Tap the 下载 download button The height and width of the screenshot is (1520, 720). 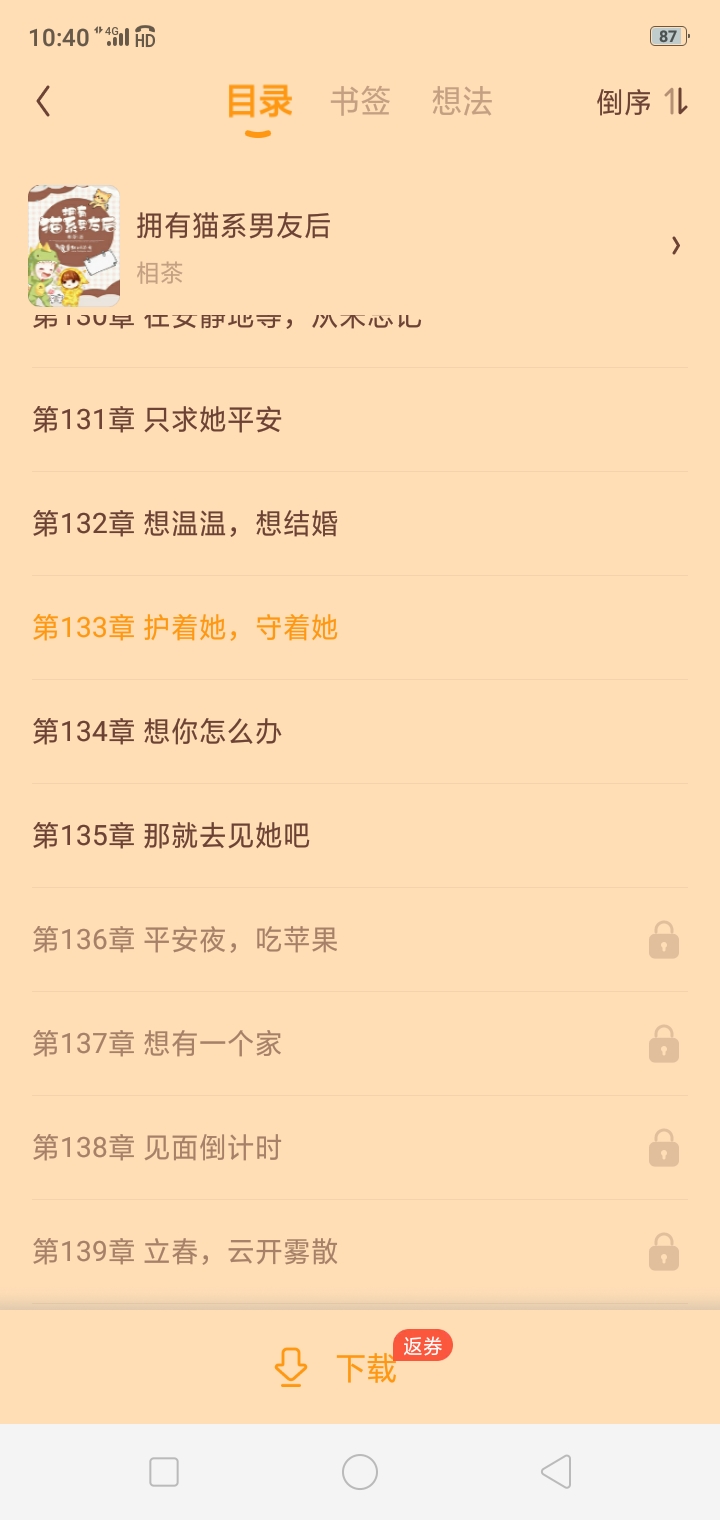[337, 1367]
